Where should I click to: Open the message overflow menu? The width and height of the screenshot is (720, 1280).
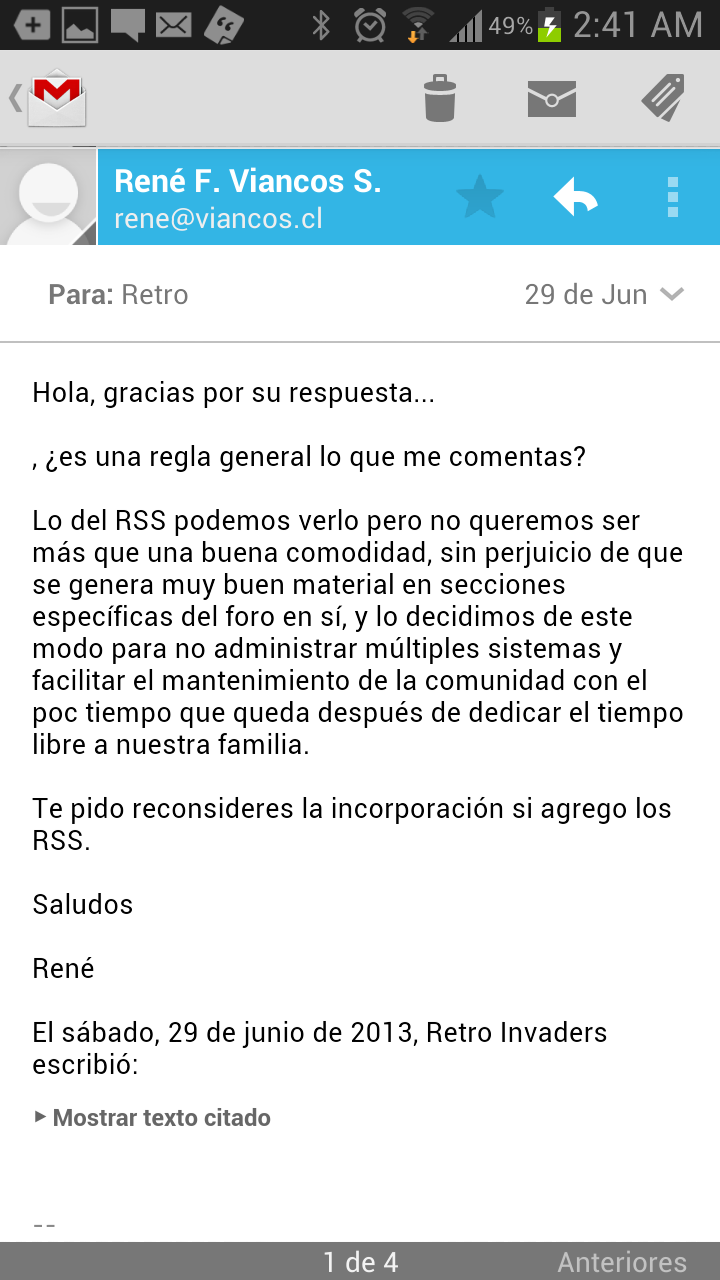pyautogui.click(x=672, y=197)
